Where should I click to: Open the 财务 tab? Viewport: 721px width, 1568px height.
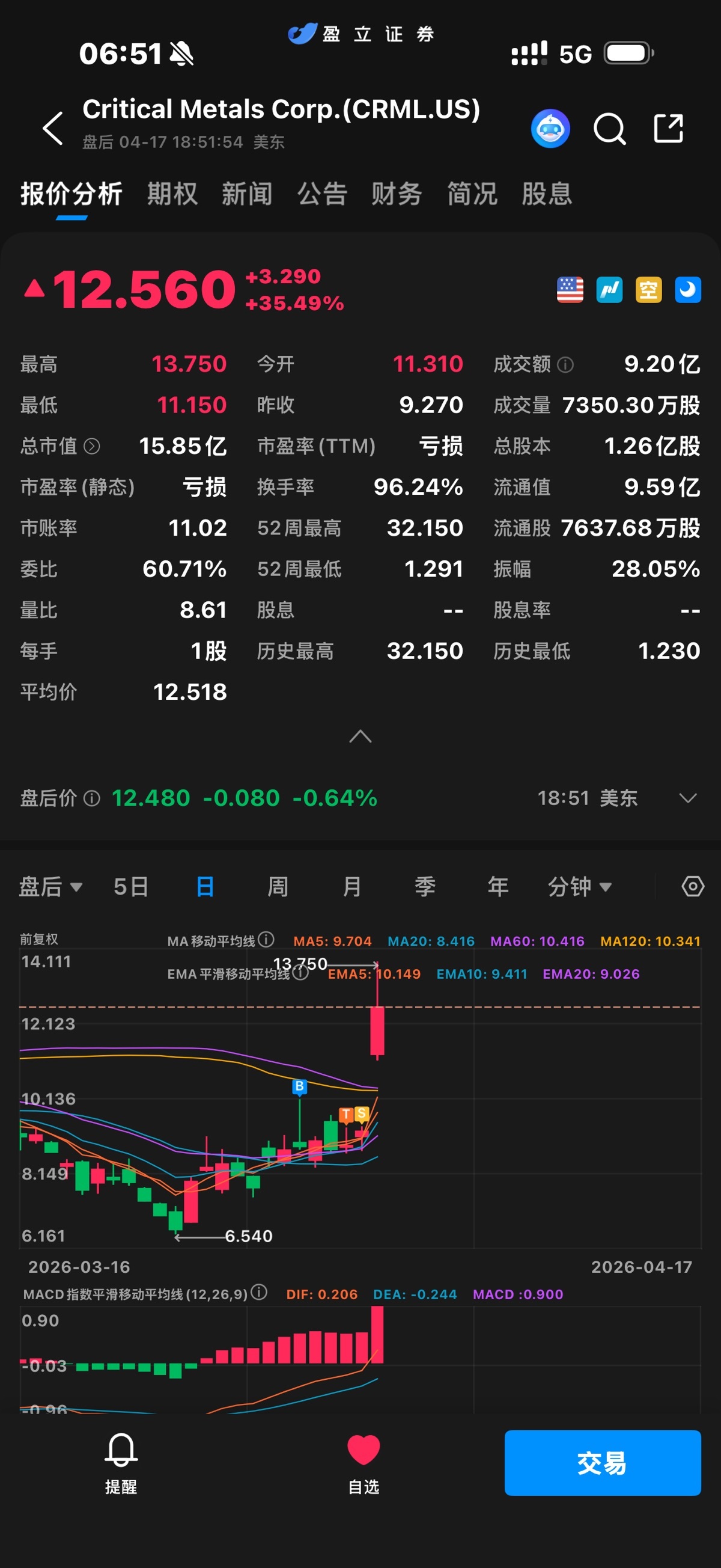tap(397, 194)
